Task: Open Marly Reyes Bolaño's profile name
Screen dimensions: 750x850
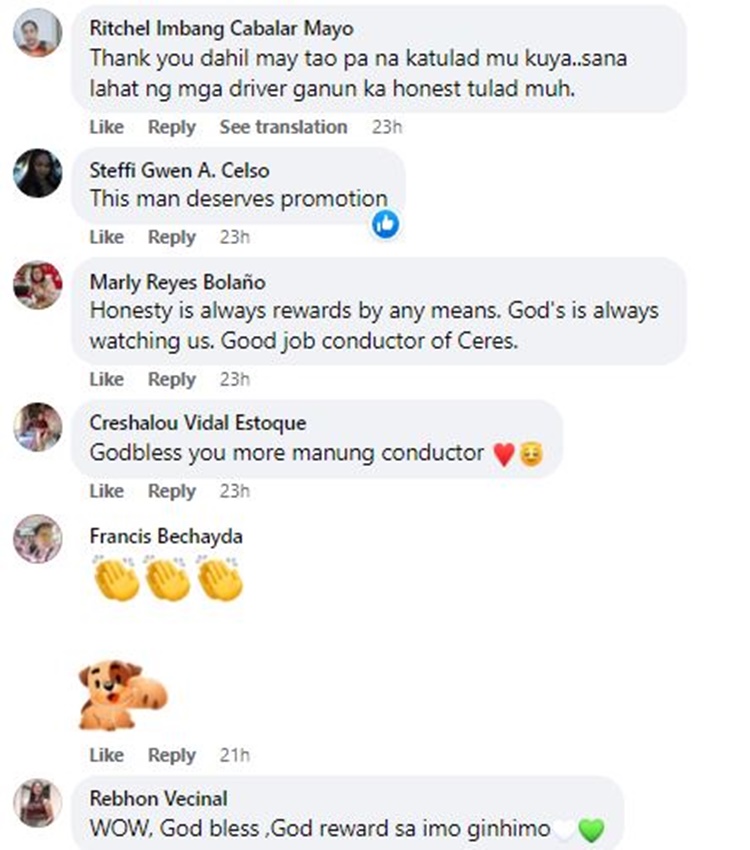Action: [179, 282]
